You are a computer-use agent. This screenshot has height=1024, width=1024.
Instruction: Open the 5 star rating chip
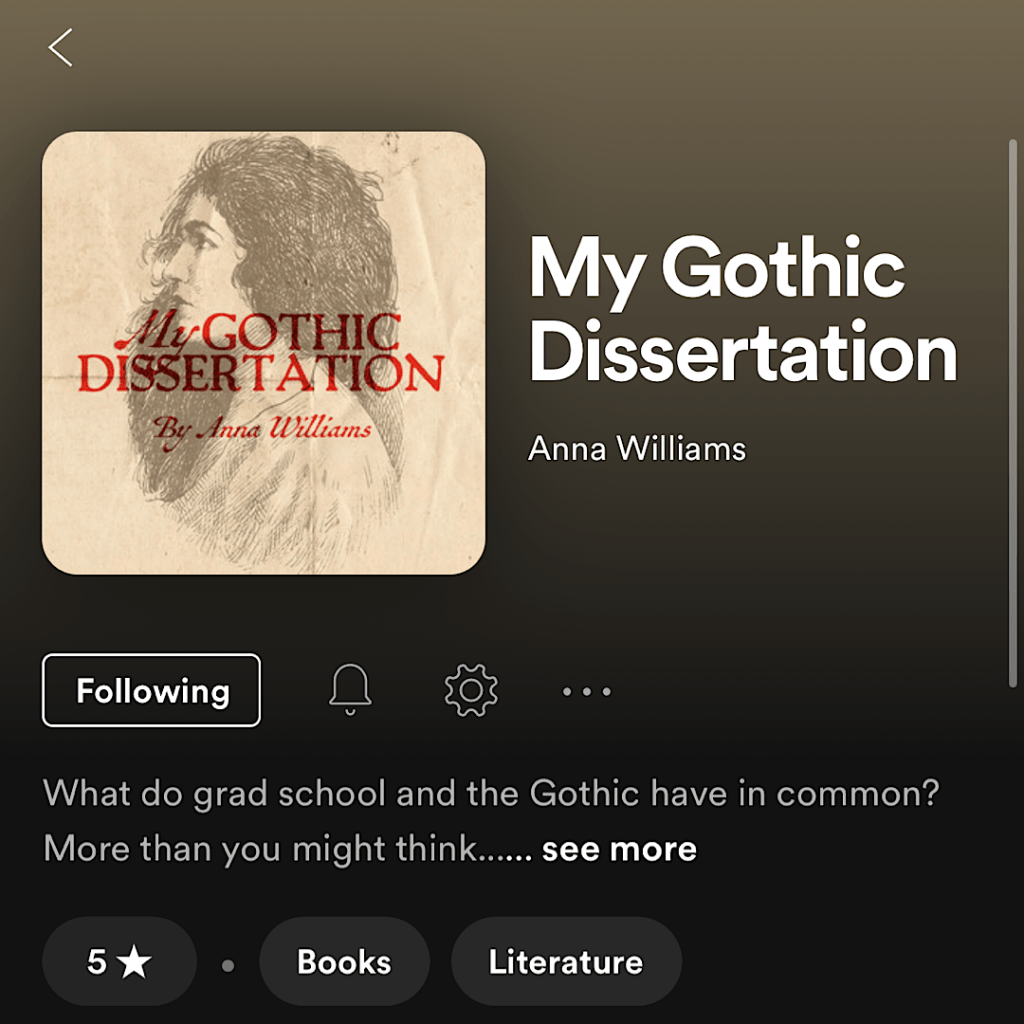pos(119,961)
